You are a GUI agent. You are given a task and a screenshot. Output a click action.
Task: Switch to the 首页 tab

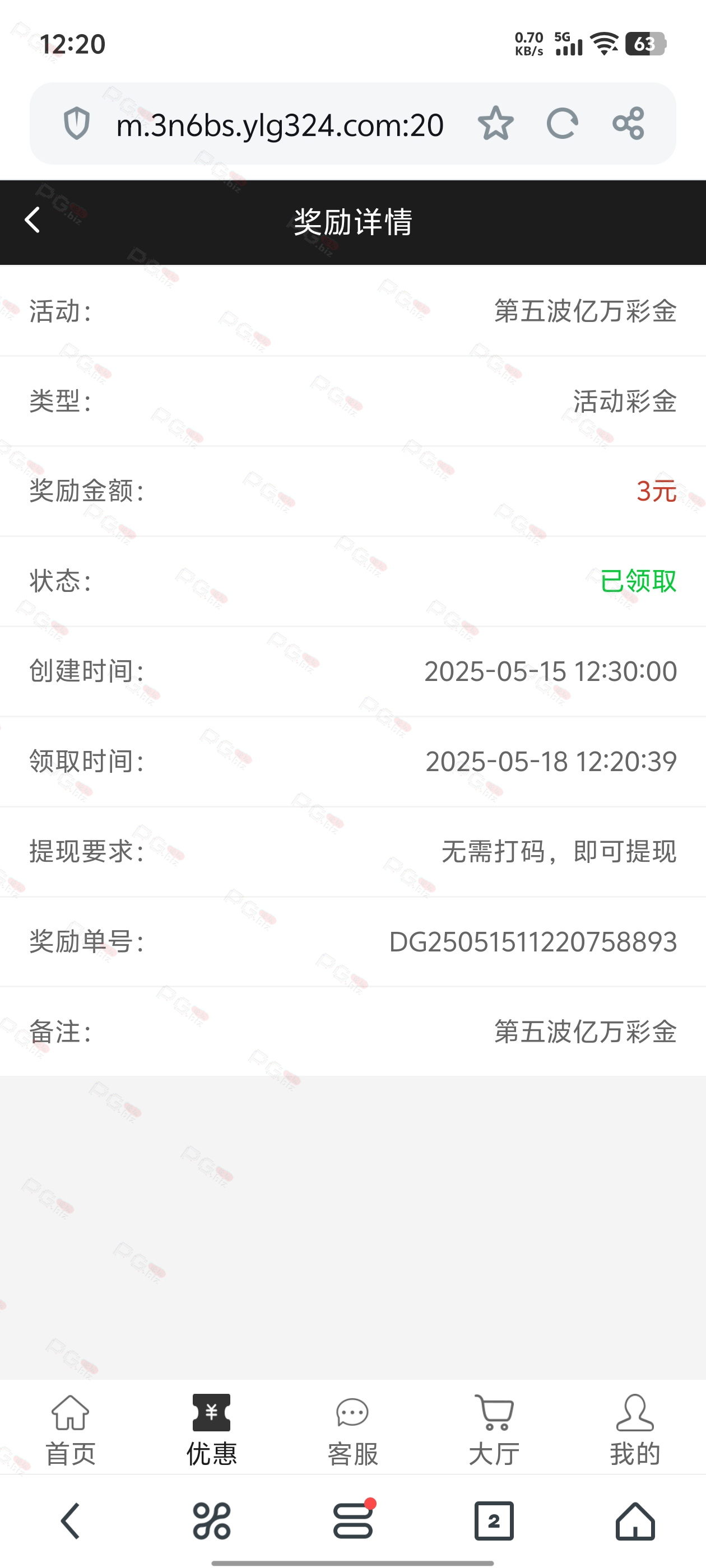71,1429
